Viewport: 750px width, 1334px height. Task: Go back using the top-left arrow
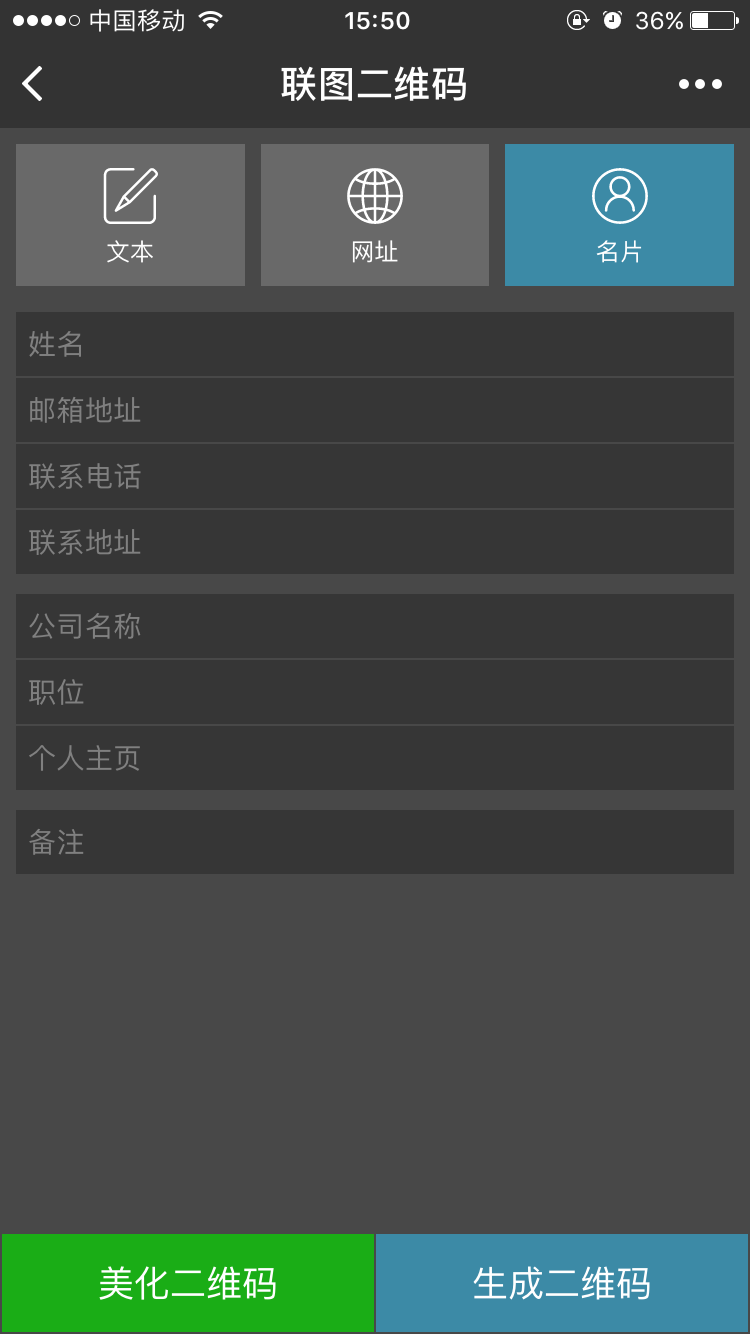click(33, 84)
